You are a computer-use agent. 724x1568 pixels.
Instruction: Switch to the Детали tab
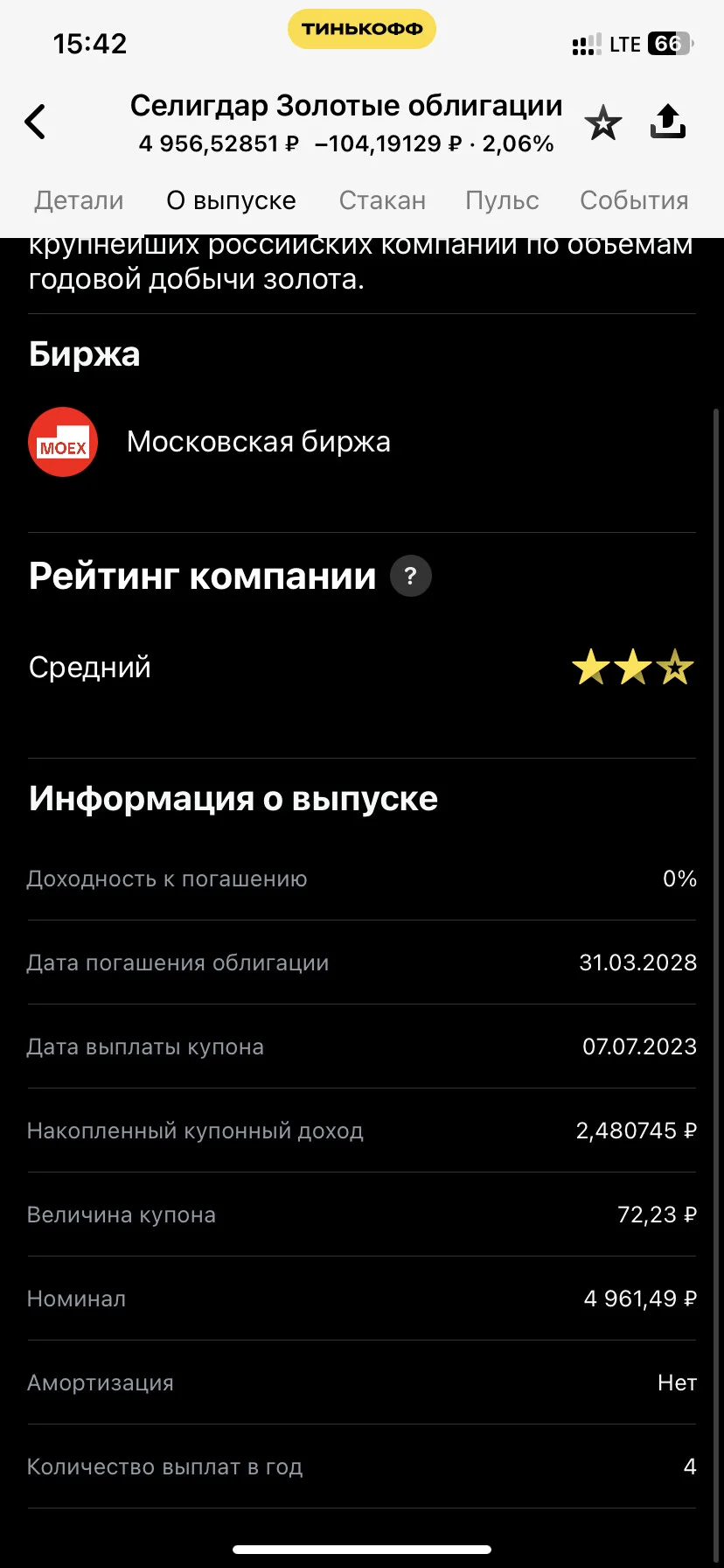79,200
